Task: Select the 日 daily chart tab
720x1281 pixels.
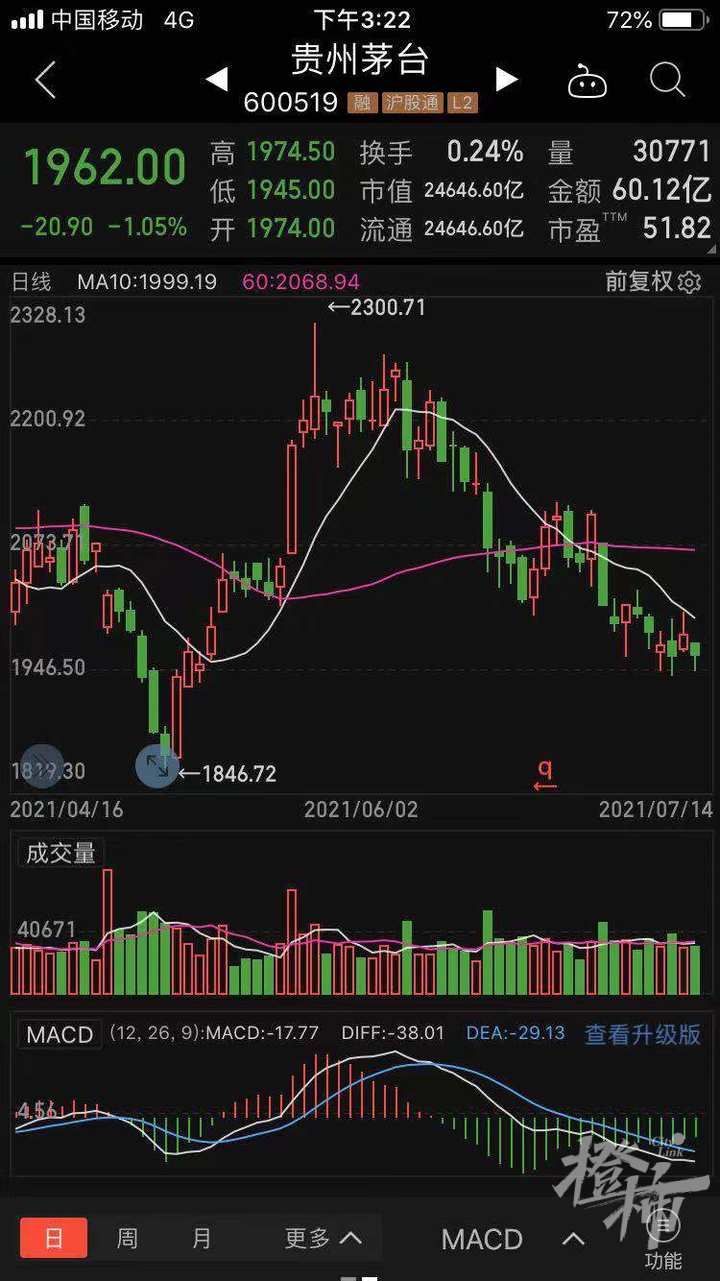Action: 54,1238
